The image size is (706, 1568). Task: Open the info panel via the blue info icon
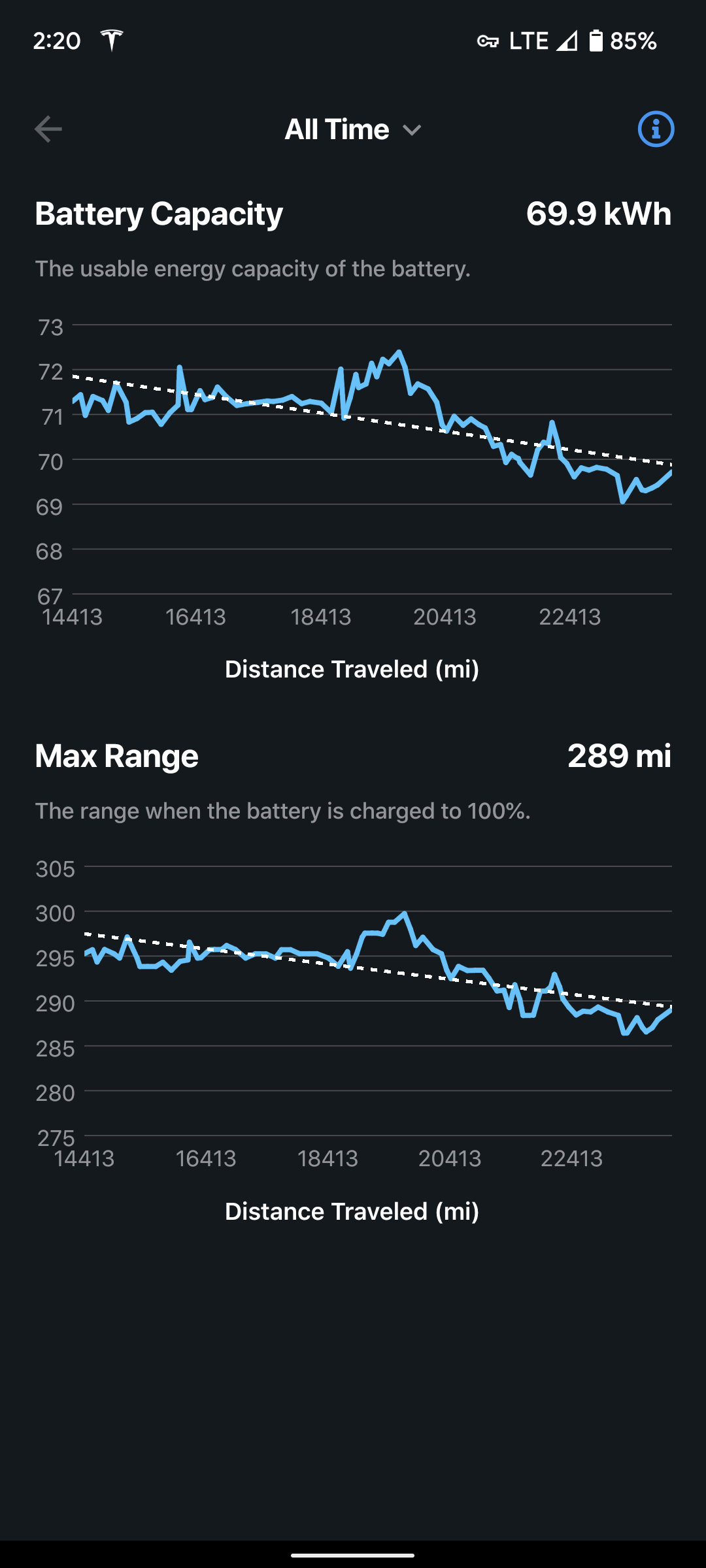[x=656, y=129]
